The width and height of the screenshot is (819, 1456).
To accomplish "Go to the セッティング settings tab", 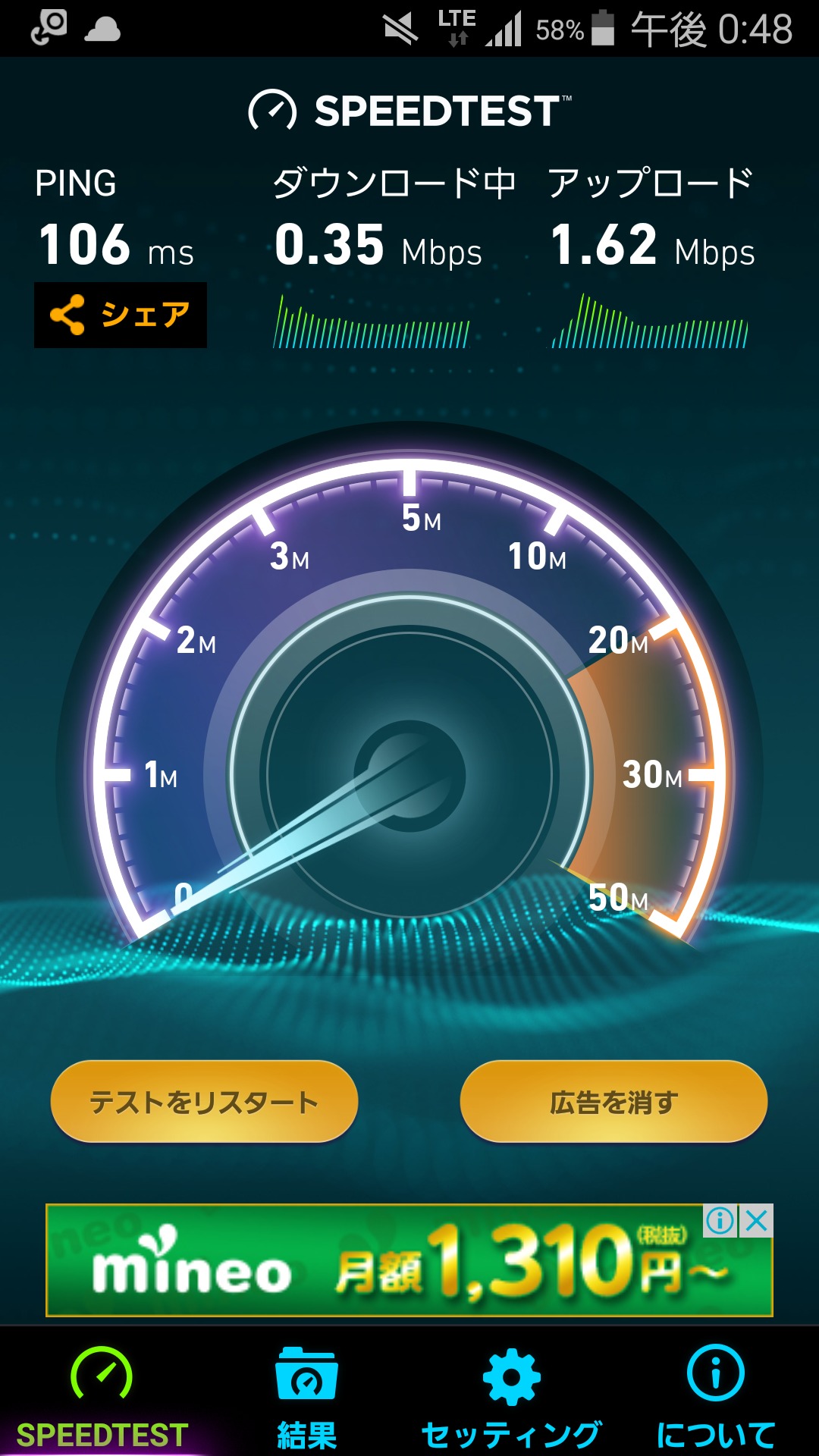I will click(512, 1397).
